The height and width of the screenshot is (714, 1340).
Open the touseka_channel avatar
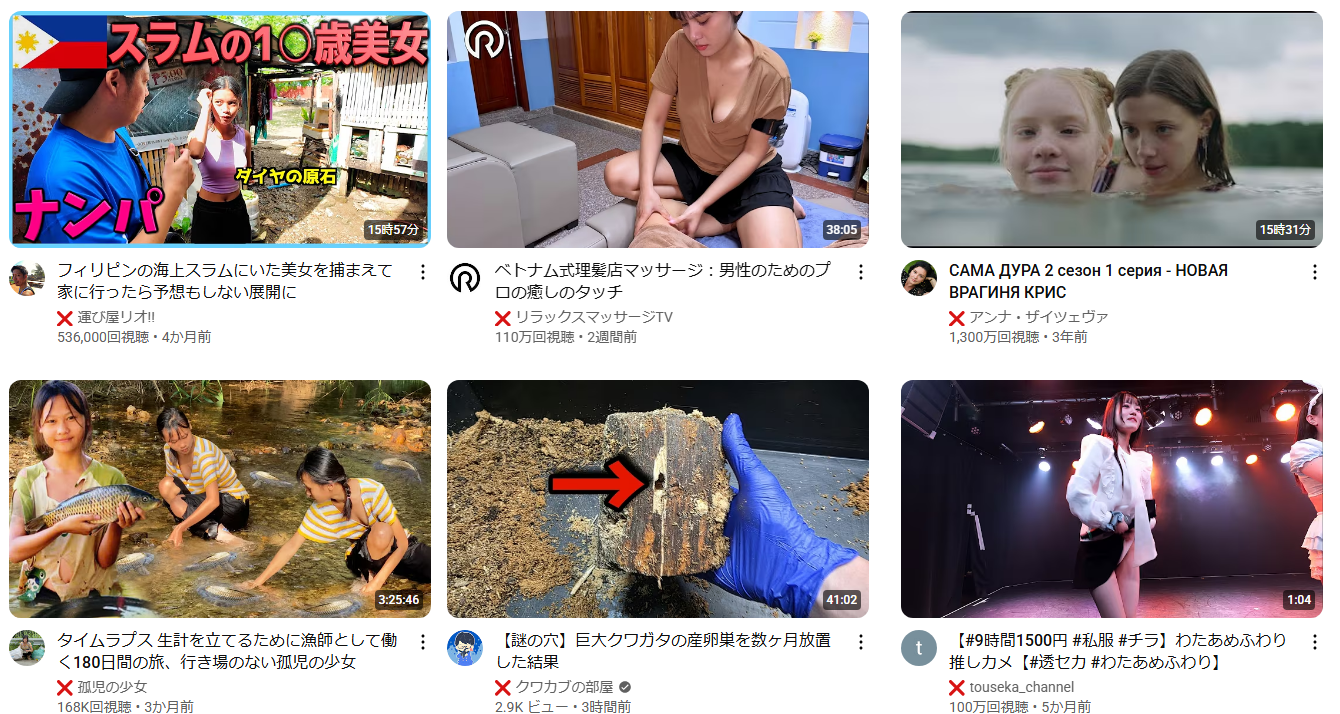point(919,648)
